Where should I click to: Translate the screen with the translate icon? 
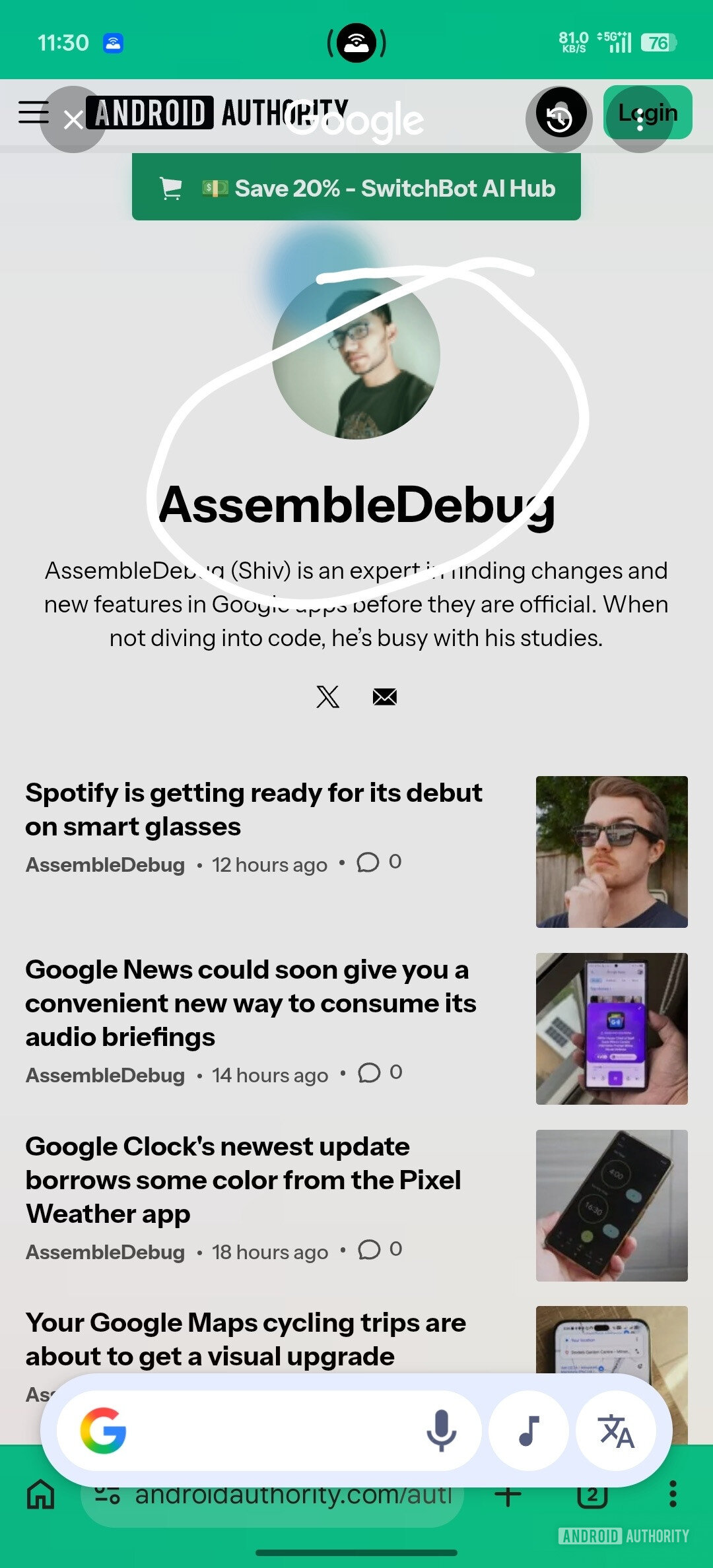click(x=616, y=1431)
